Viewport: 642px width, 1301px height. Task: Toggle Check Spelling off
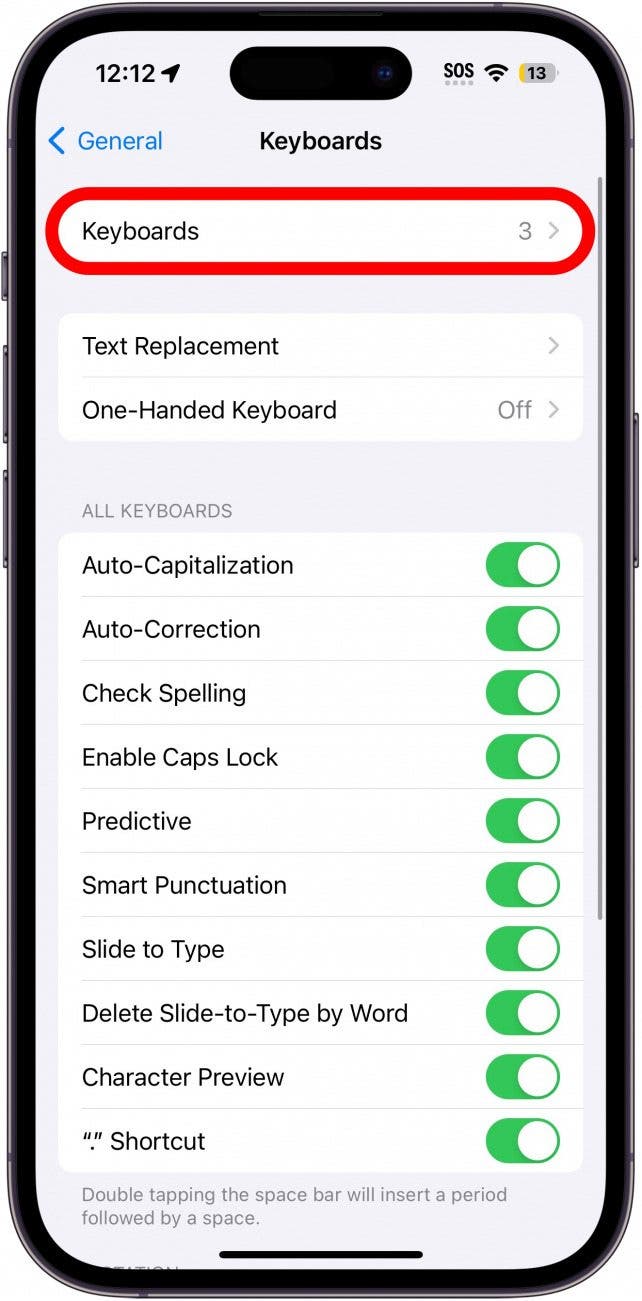522,693
